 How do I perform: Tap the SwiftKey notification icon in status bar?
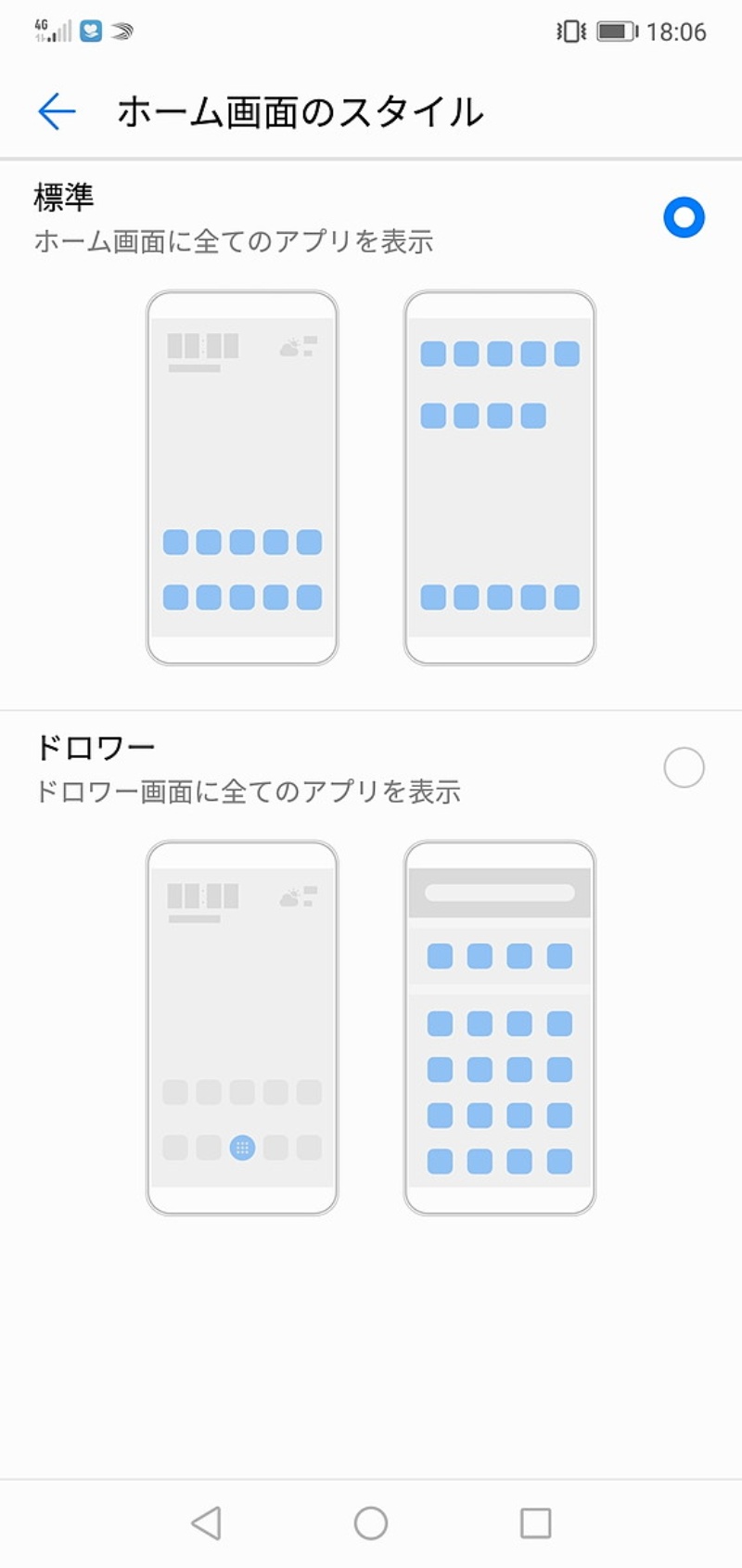(122, 31)
